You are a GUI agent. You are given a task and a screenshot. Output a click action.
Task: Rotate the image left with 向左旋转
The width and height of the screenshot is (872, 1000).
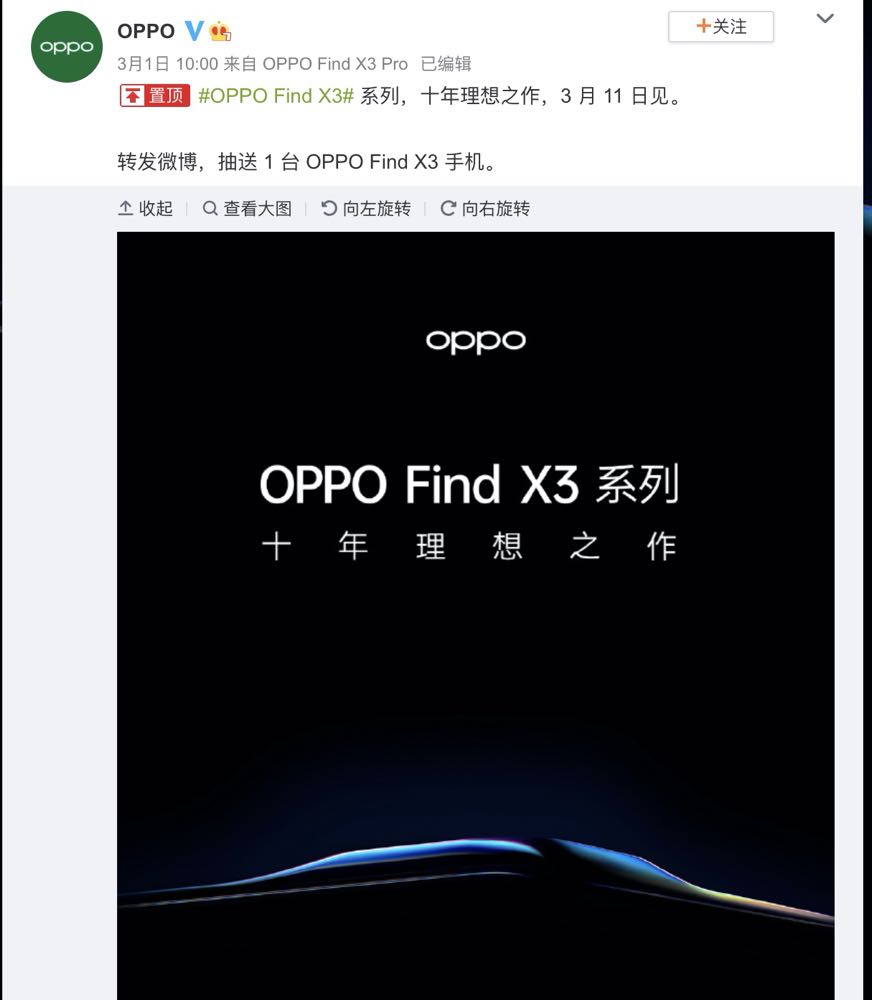tap(366, 208)
